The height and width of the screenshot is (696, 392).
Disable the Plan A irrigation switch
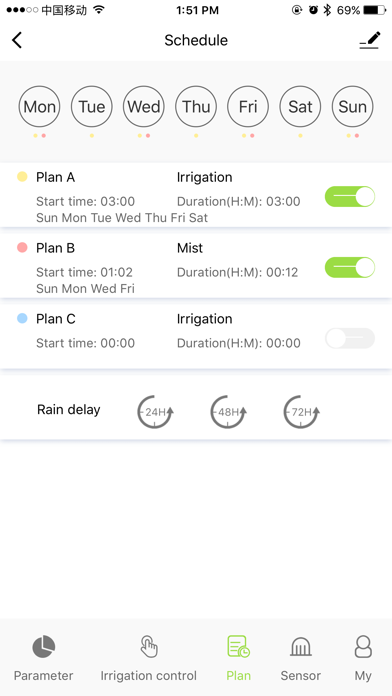(x=350, y=197)
